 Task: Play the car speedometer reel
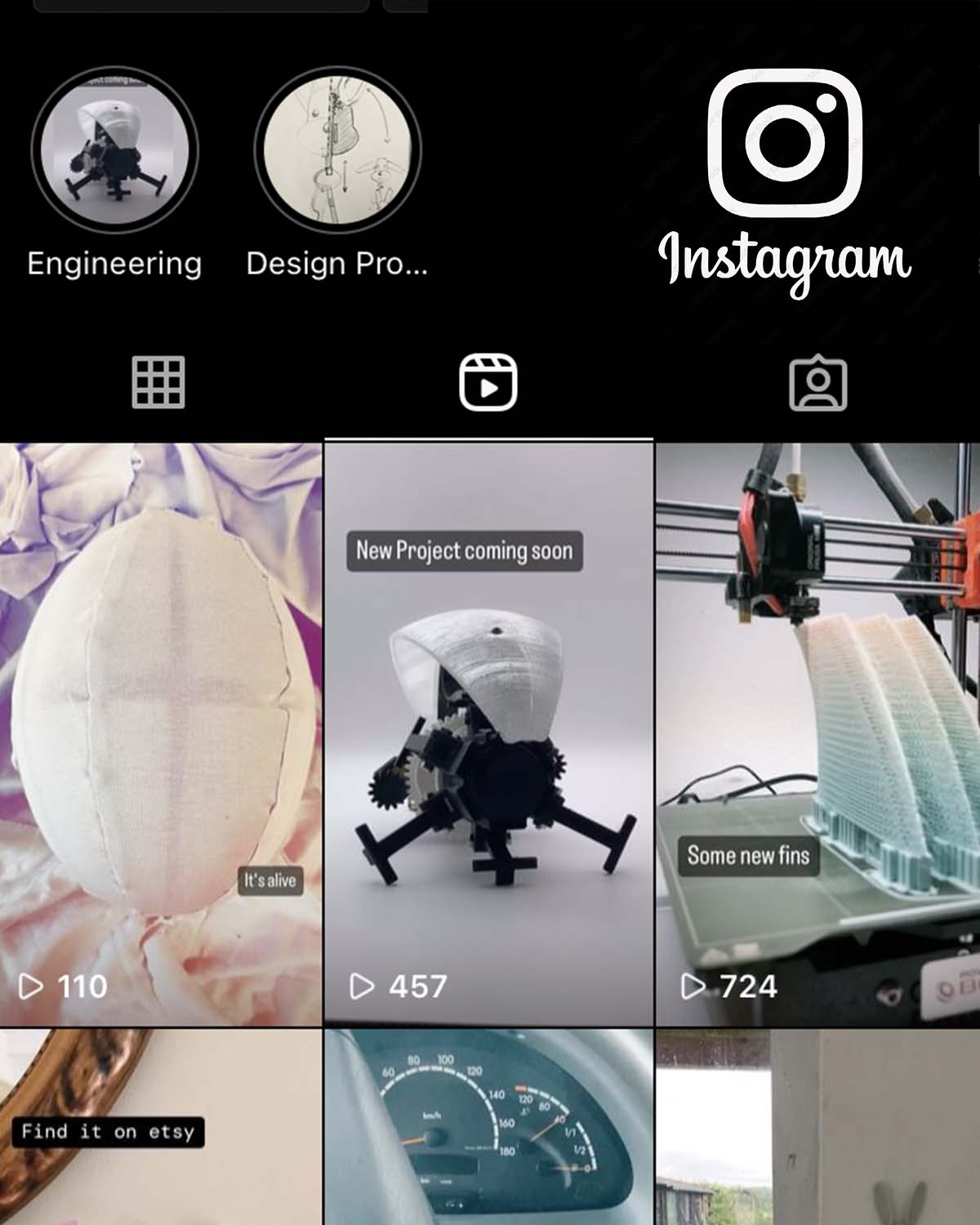tap(488, 1127)
